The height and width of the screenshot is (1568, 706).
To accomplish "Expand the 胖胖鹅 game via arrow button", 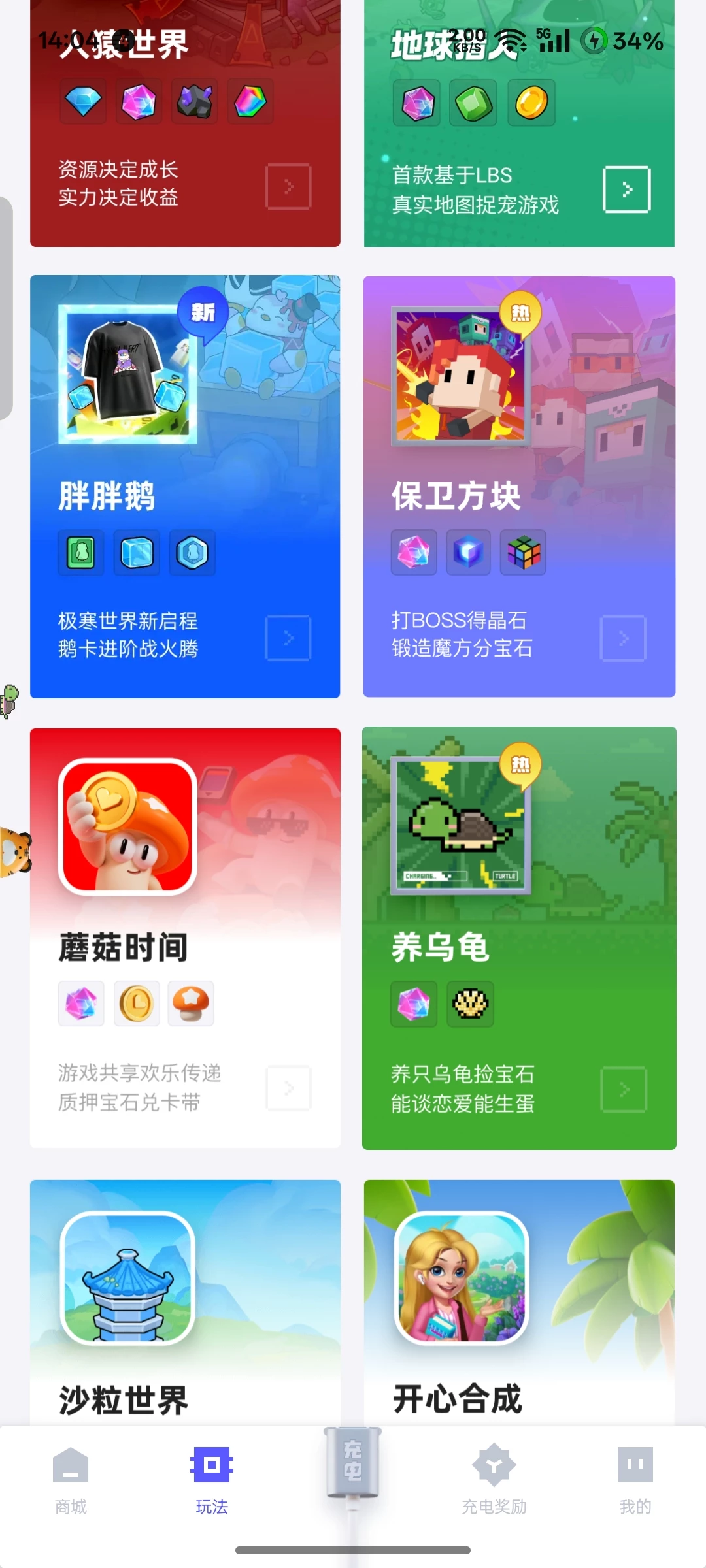I will coord(288,637).
